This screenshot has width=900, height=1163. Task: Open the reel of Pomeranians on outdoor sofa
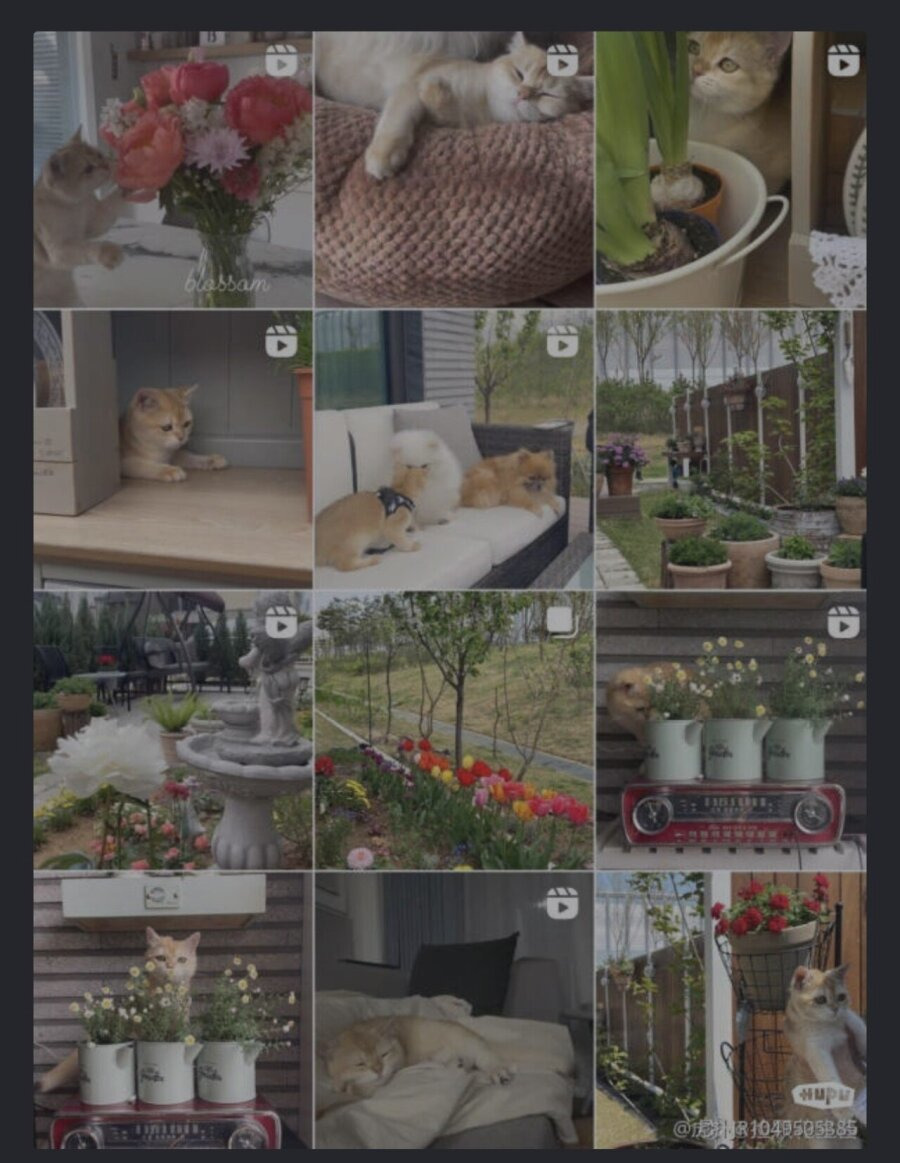click(x=454, y=449)
